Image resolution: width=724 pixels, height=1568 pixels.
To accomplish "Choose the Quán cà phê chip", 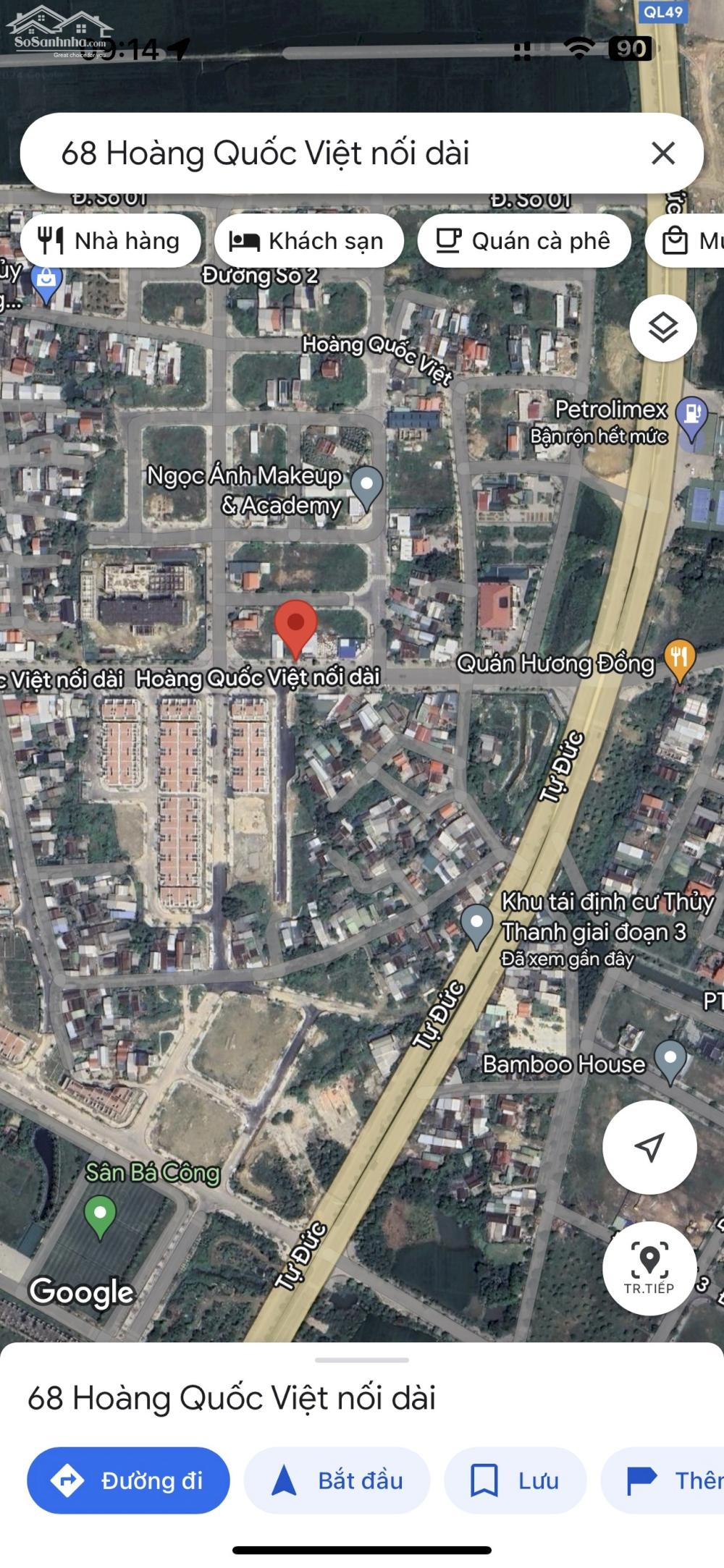I will [524, 241].
